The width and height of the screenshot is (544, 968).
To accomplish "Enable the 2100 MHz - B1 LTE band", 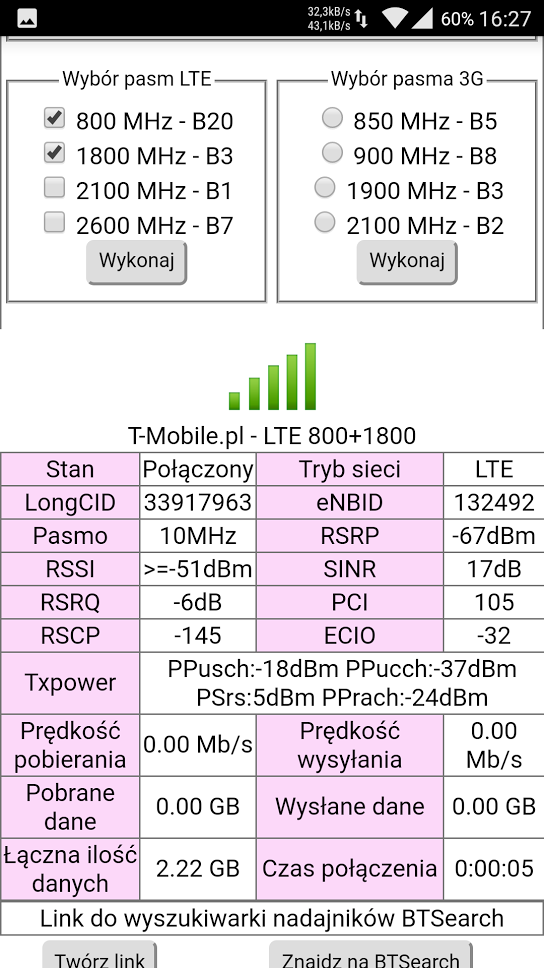I will coord(54,188).
